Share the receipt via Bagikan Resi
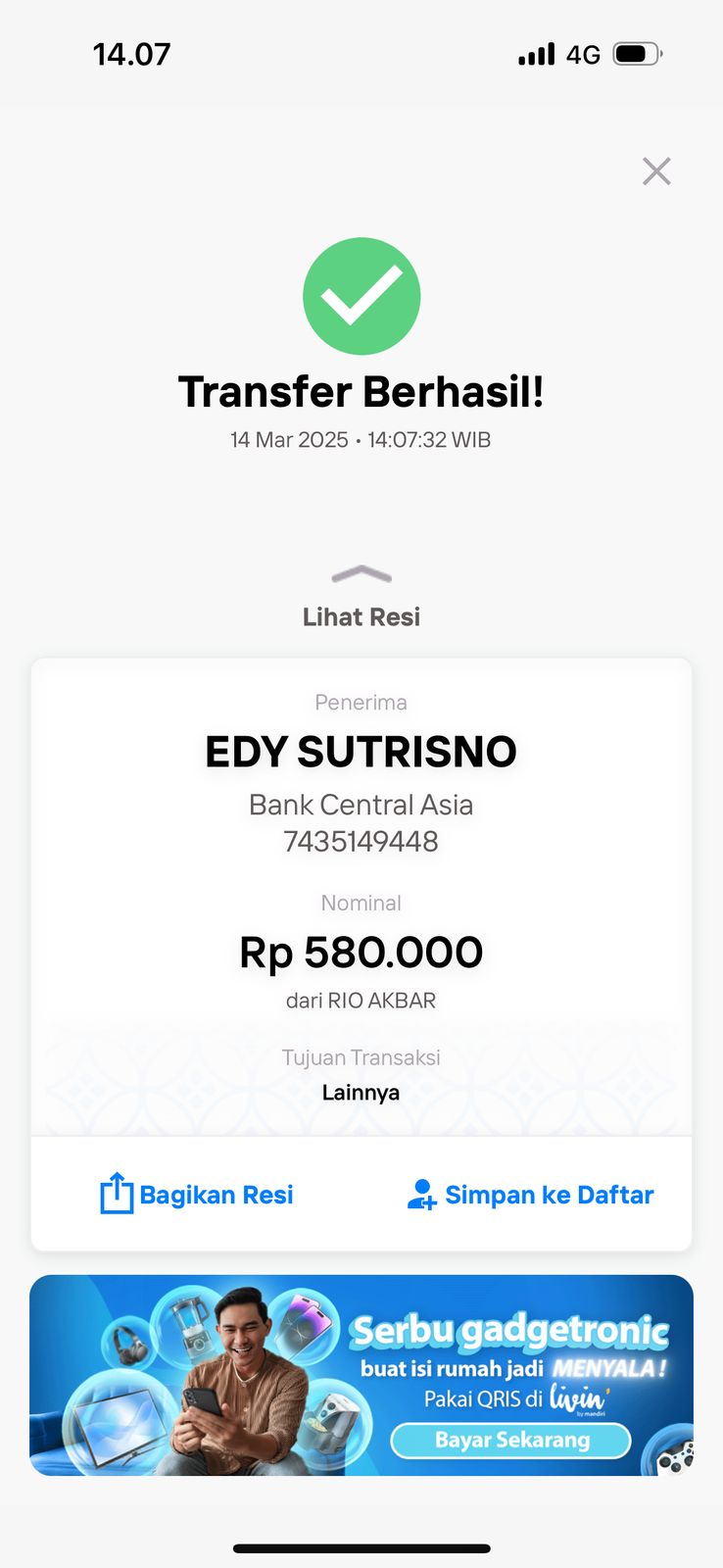Screen dimensions: 723x1568 197,1195
